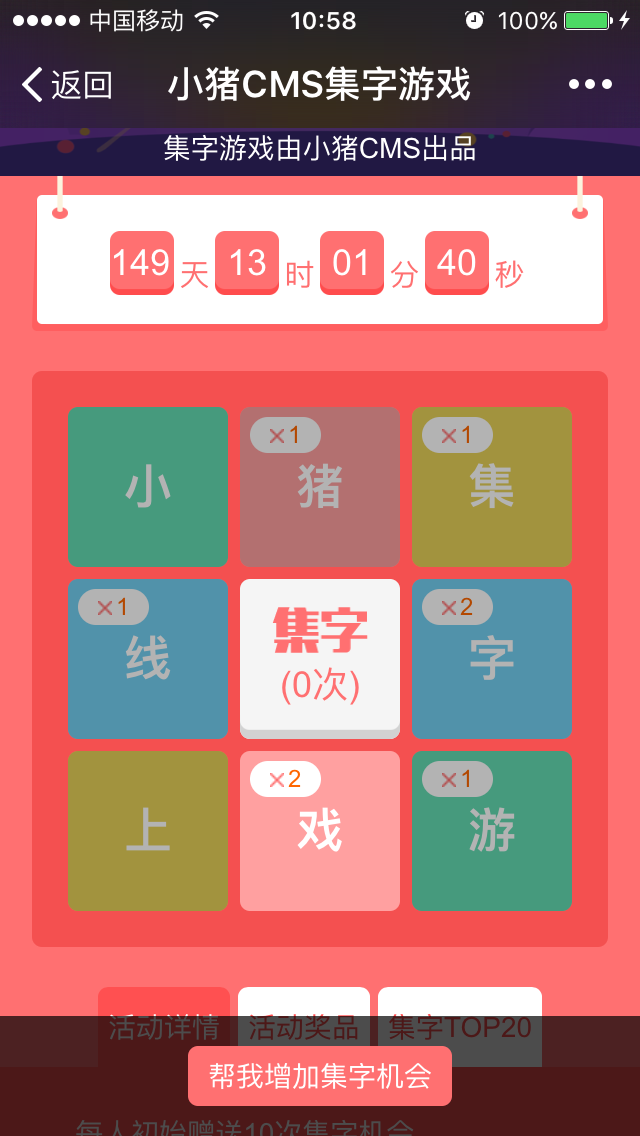Select the 猪 character tile
Viewport: 640px width, 1136px height.
coord(320,487)
